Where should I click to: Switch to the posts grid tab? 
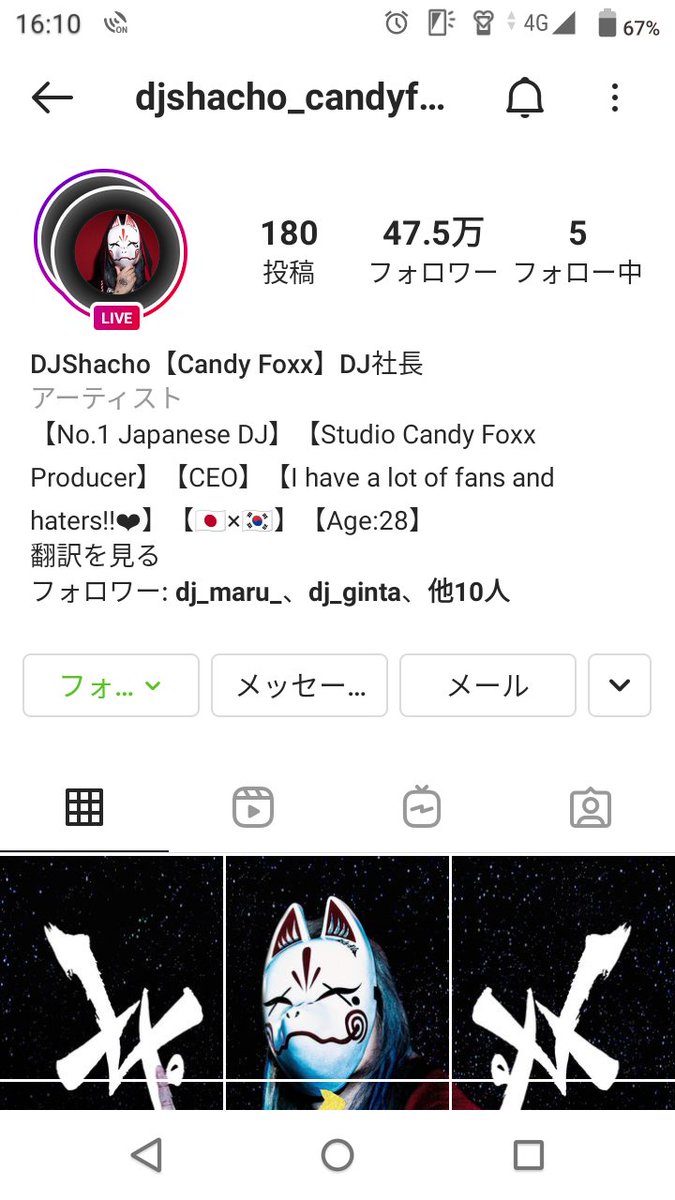84,807
